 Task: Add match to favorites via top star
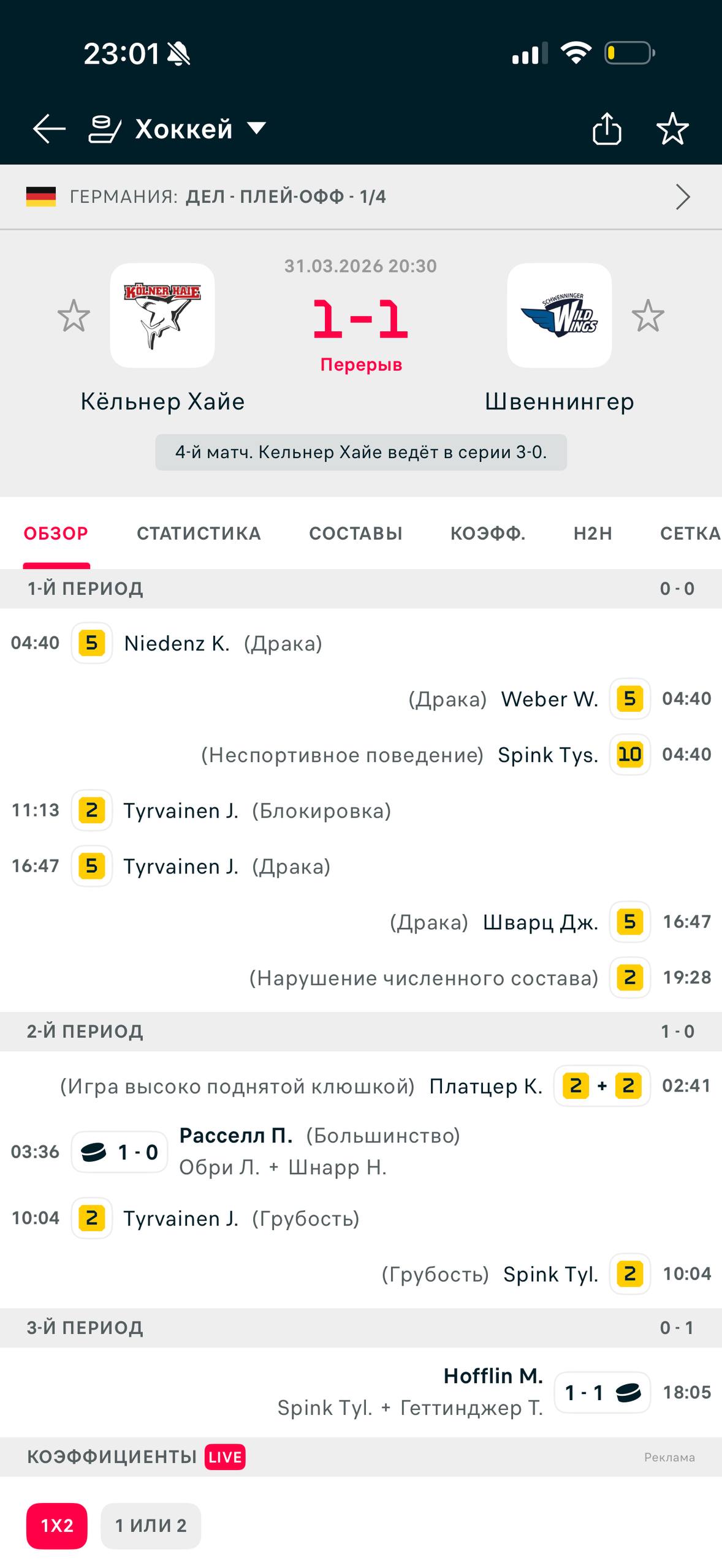672,129
